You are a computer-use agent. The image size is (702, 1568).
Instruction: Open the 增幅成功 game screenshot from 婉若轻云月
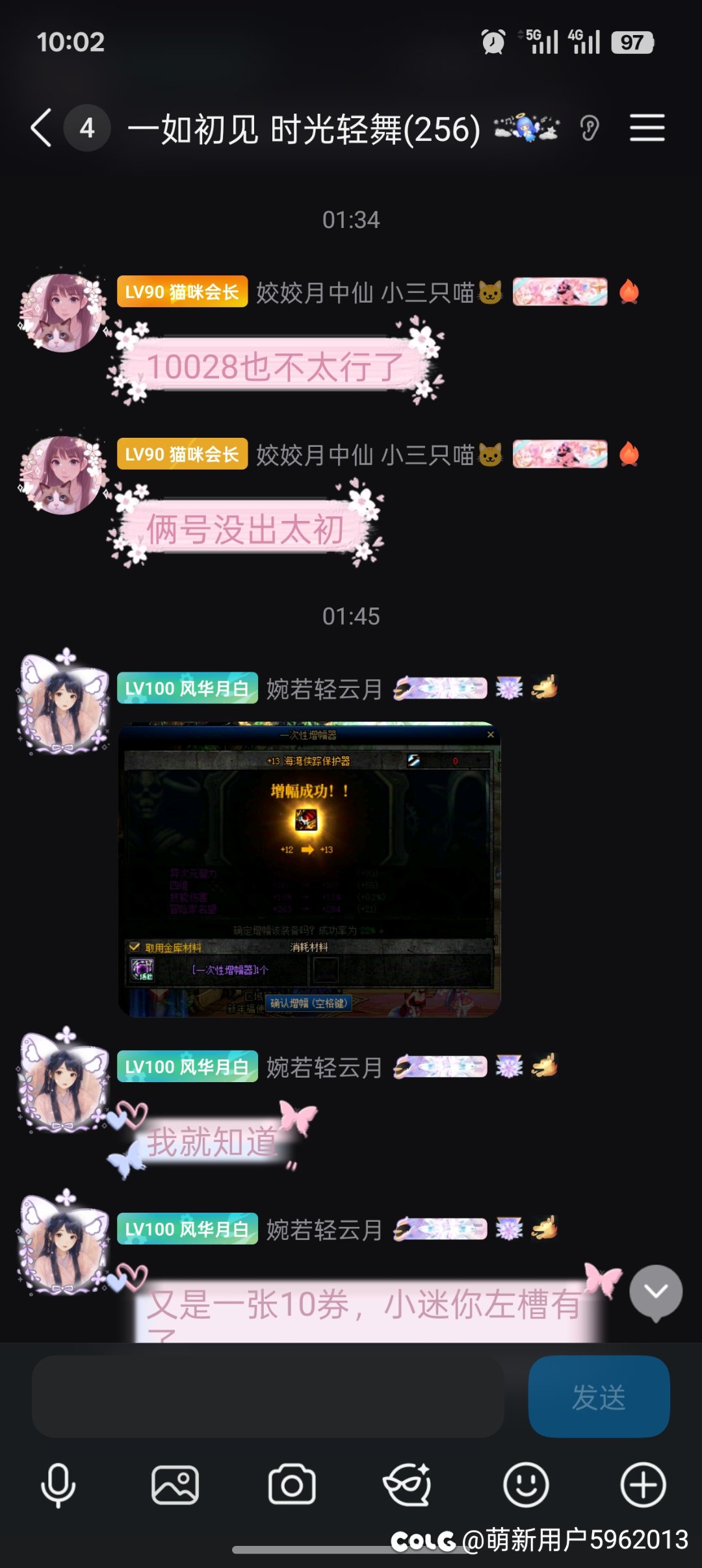click(309, 869)
